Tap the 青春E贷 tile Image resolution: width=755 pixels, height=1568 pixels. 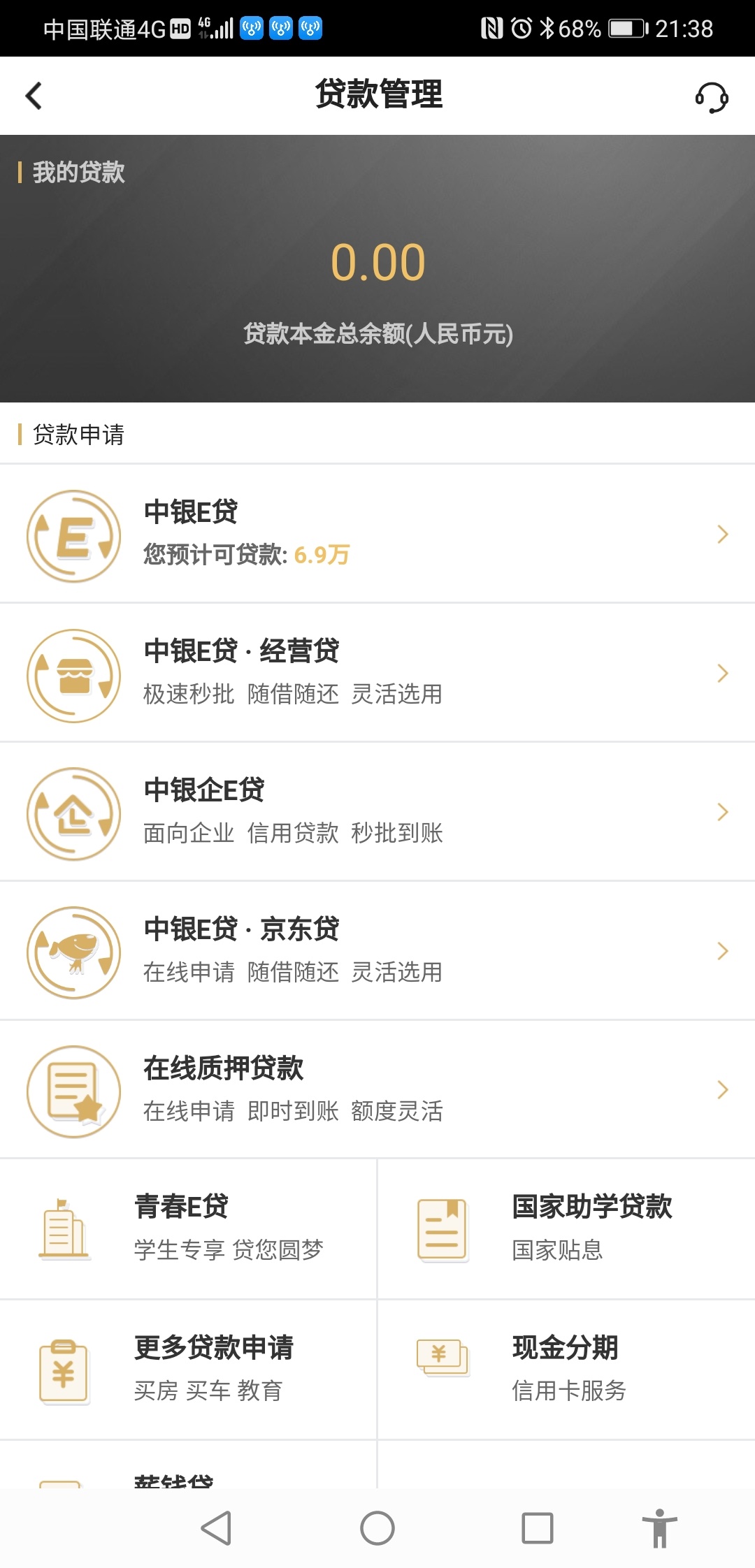[188, 1229]
